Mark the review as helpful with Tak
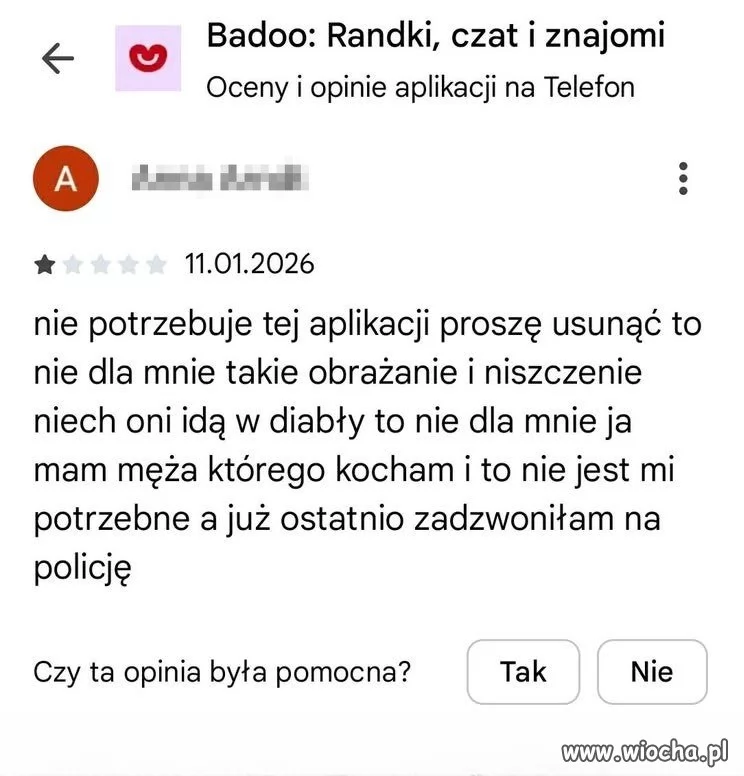The width and height of the screenshot is (744, 776). click(x=523, y=672)
